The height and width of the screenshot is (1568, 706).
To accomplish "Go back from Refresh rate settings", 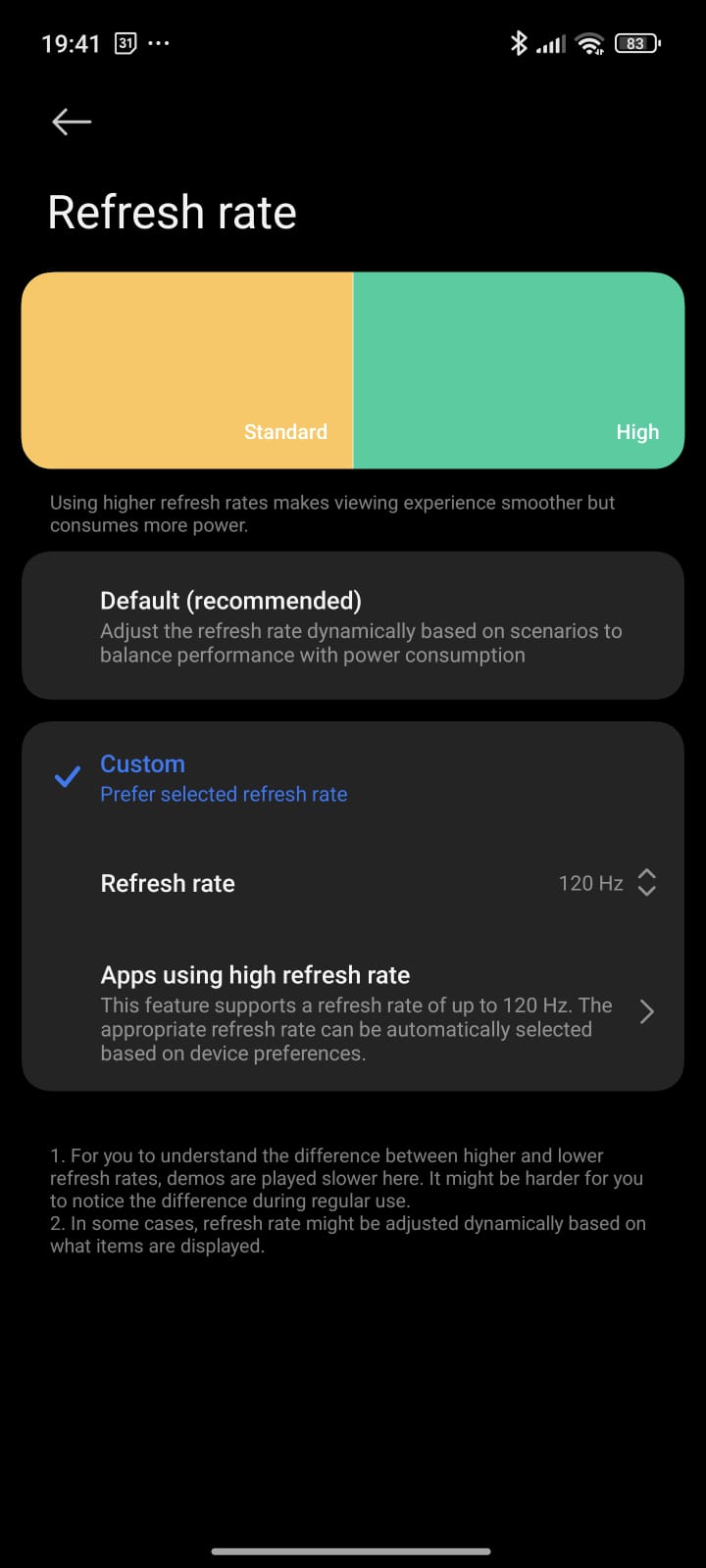I will click(x=72, y=122).
